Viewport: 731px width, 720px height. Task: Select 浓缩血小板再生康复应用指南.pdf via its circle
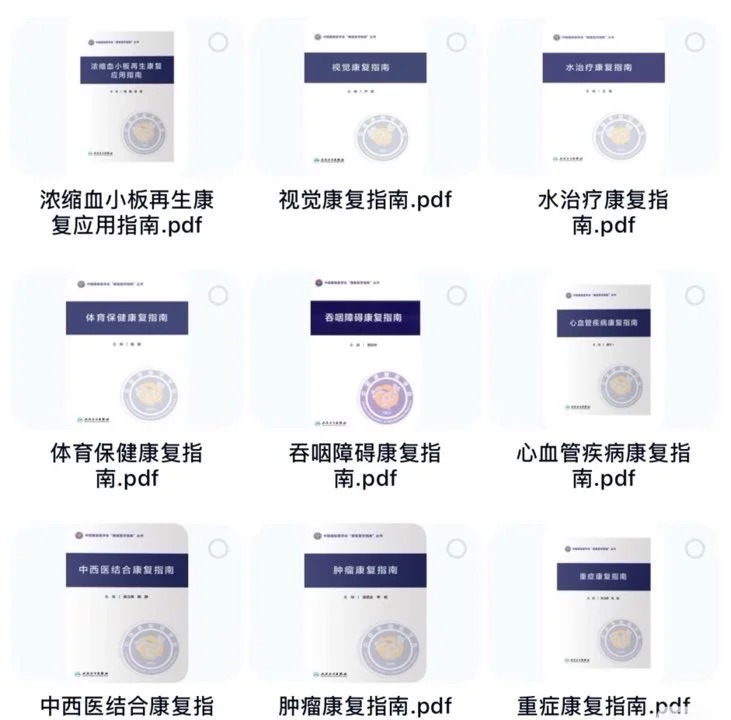[217, 42]
